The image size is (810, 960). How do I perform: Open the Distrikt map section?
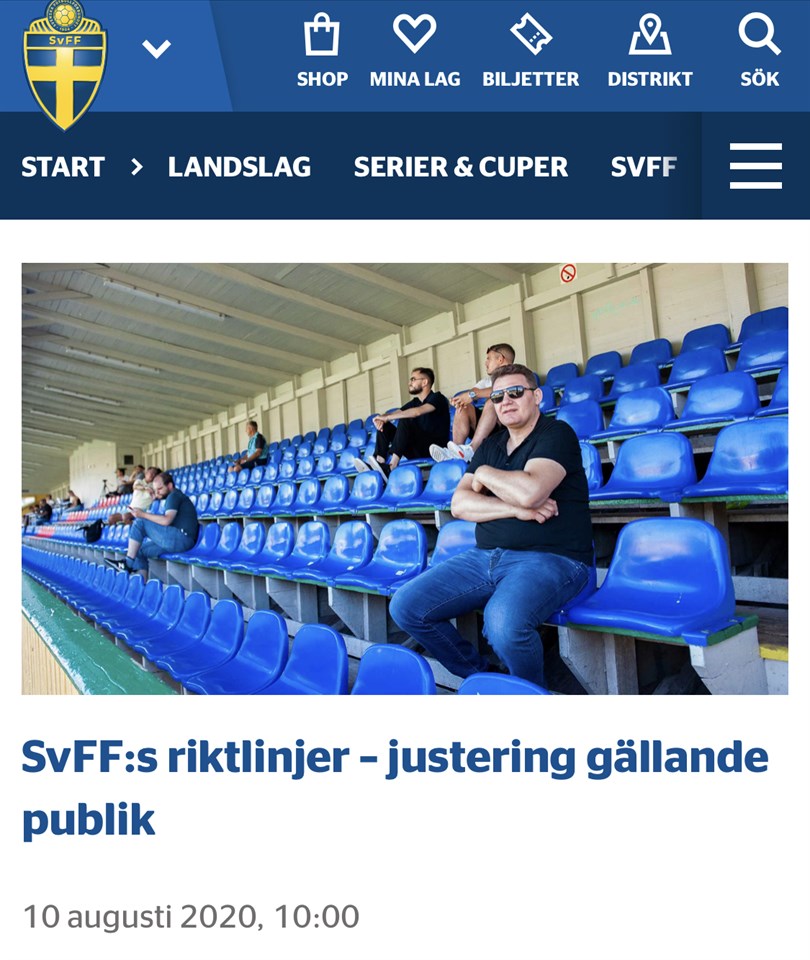pyautogui.click(x=649, y=52)
